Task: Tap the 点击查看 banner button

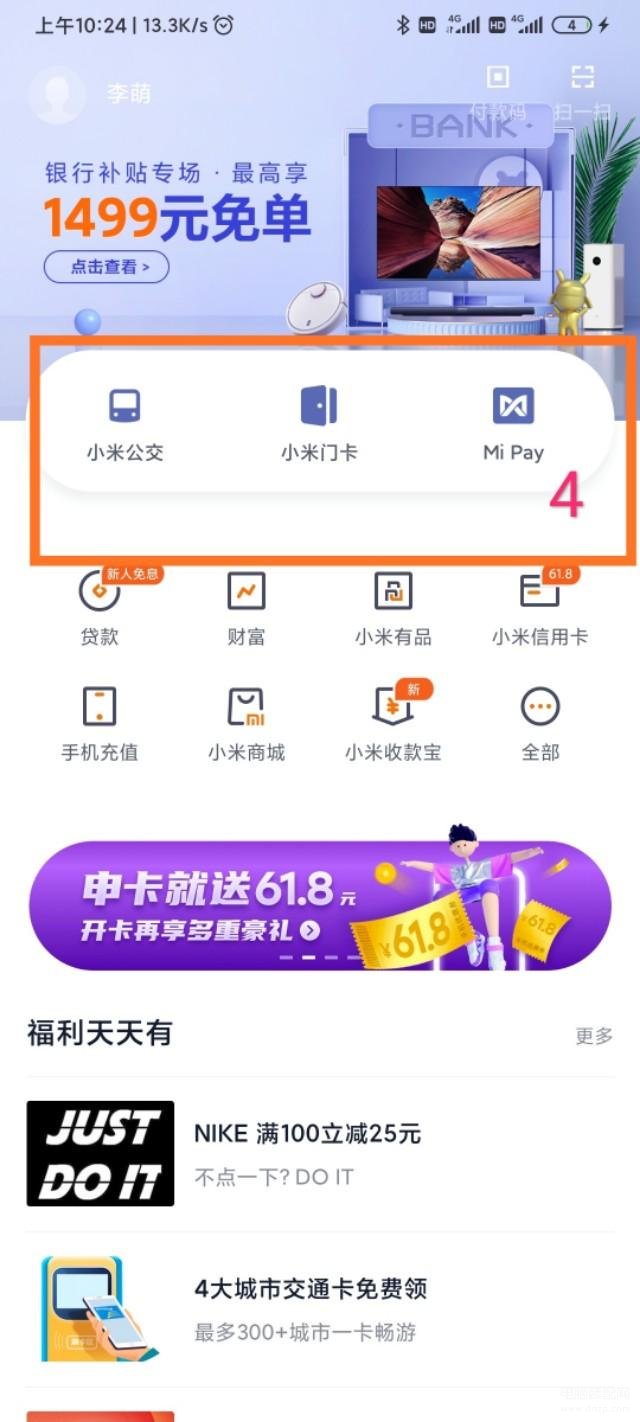Action: [106, 267]
